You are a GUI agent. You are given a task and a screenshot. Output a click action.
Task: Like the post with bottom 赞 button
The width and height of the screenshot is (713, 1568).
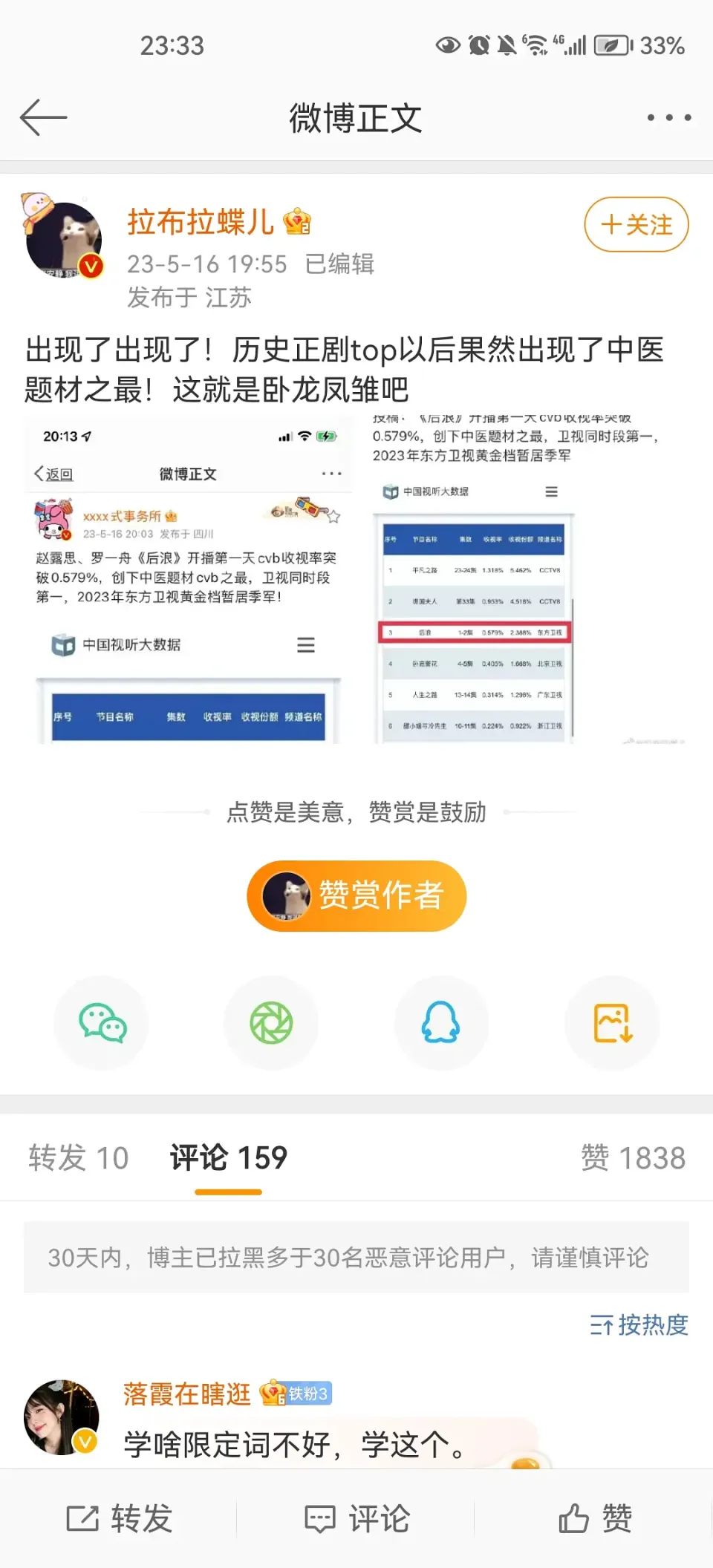(594, 1518)
